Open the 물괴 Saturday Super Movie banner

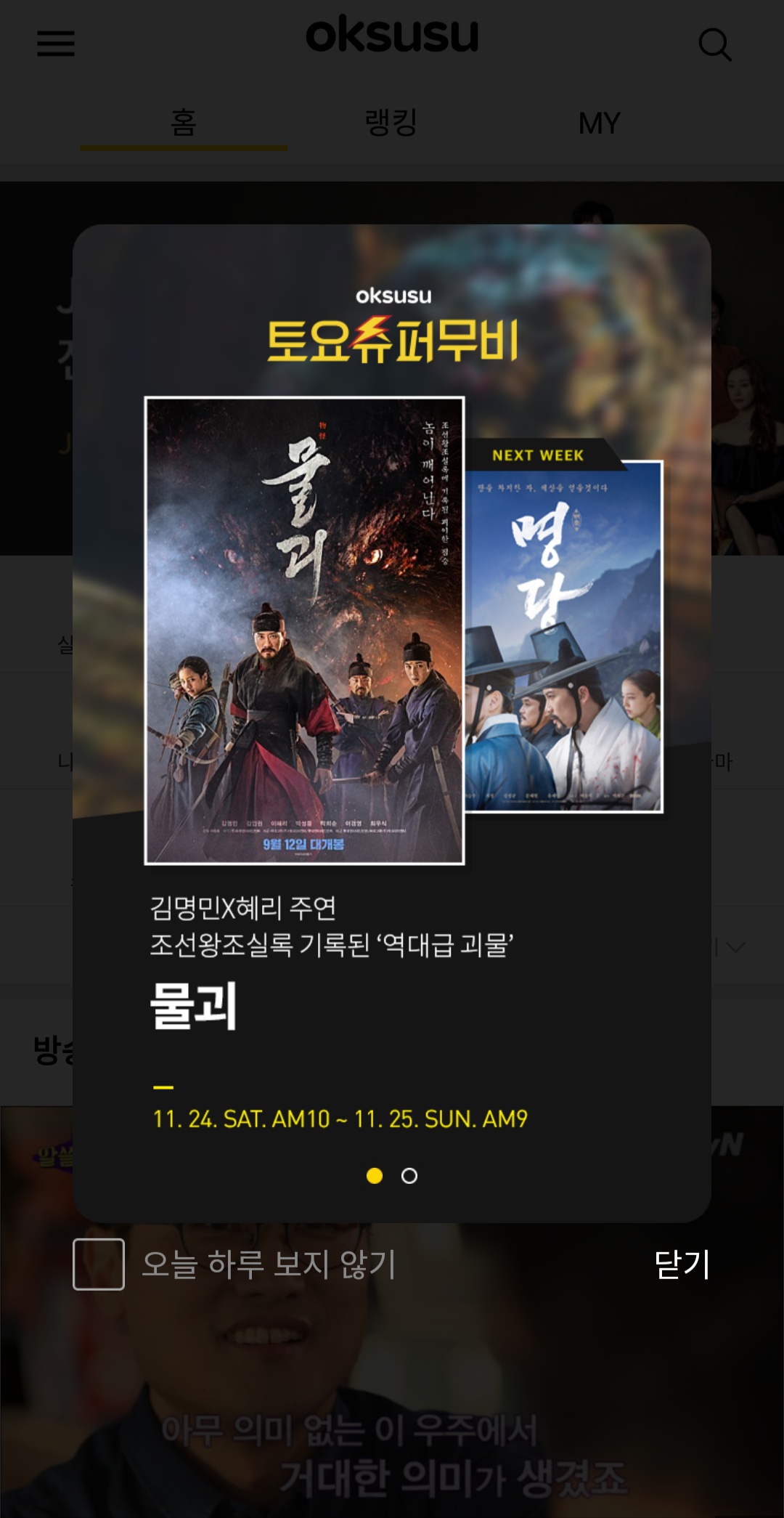[x=392, y=723]
